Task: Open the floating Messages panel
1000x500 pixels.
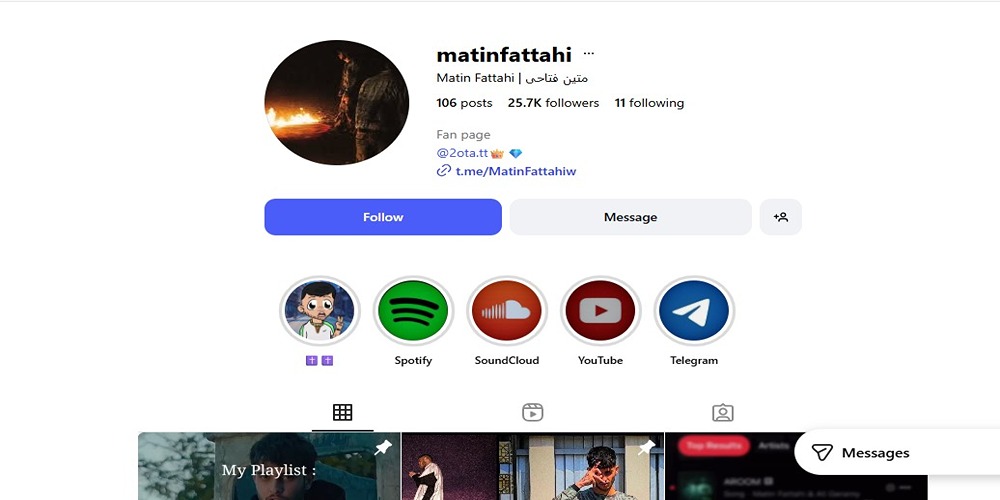Action: tap(861, 453)
